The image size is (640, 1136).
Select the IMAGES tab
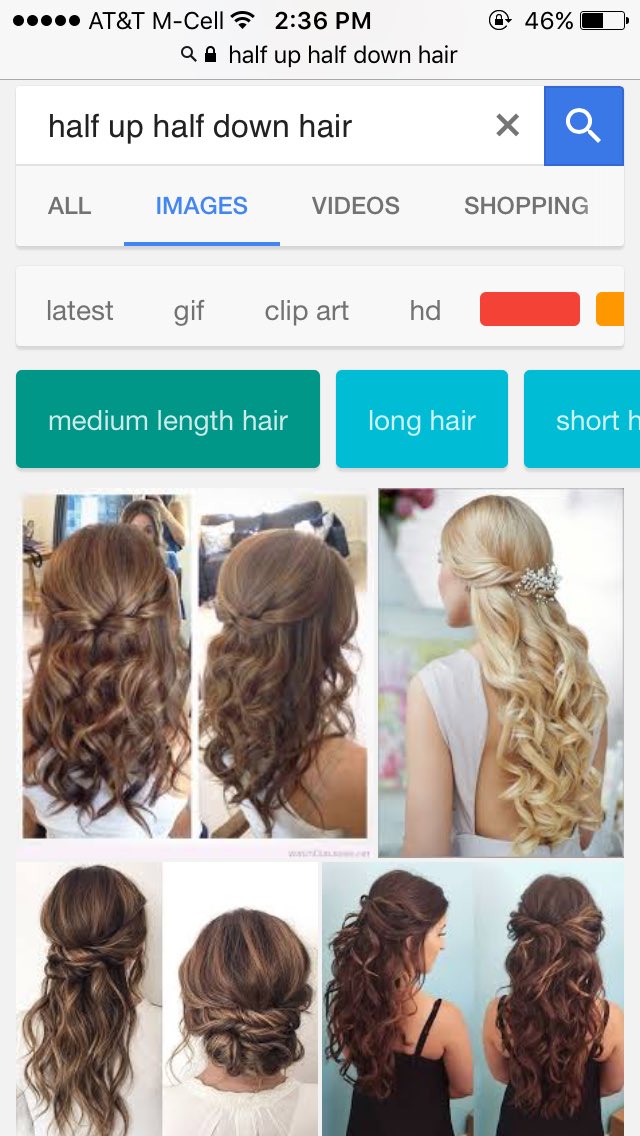coord(201,206)
